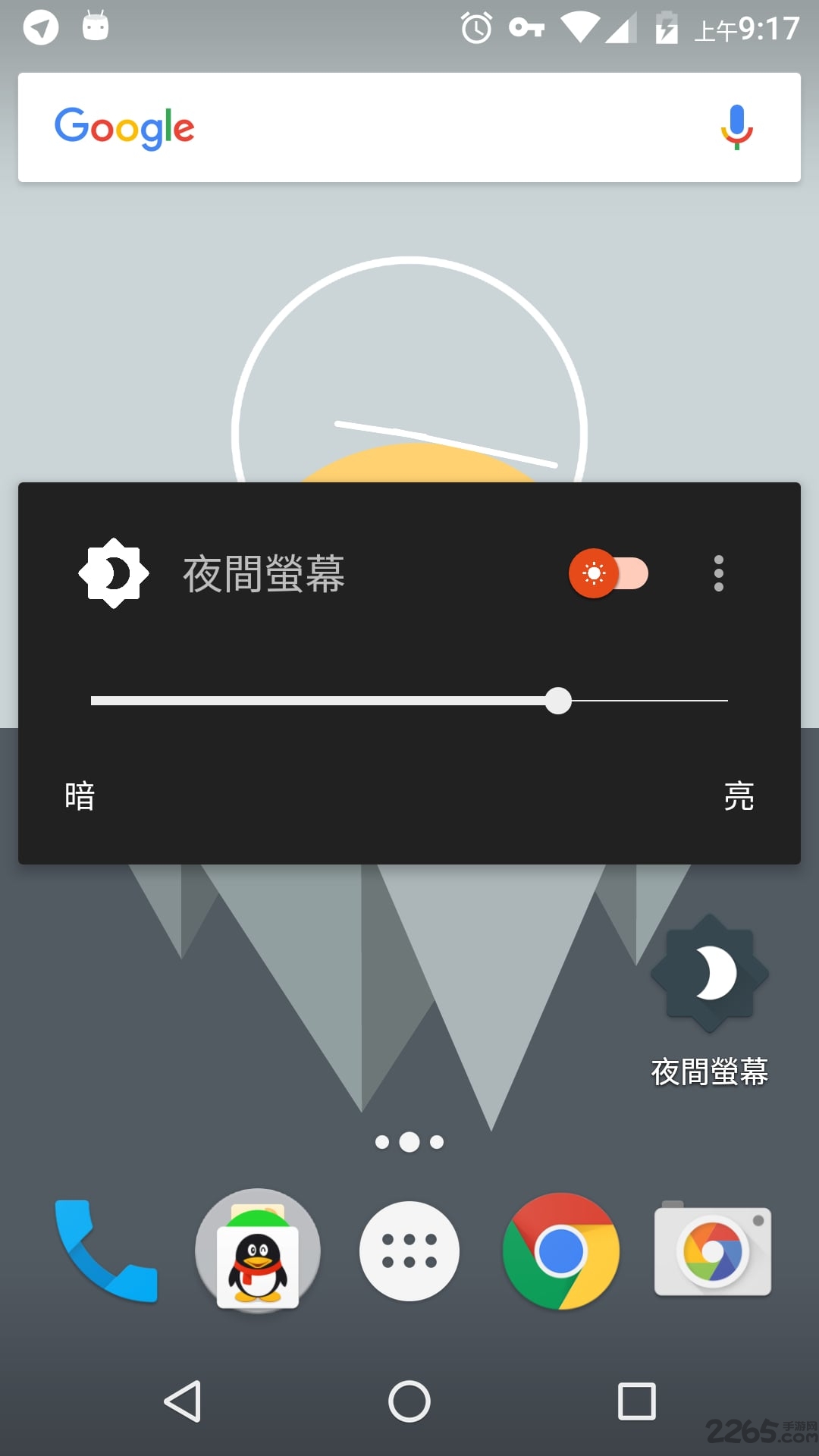Tap the 夜間螢幕 moon icon in the dialog
Viewport: 819px width, 1456px height.
(x=114, y=573)
